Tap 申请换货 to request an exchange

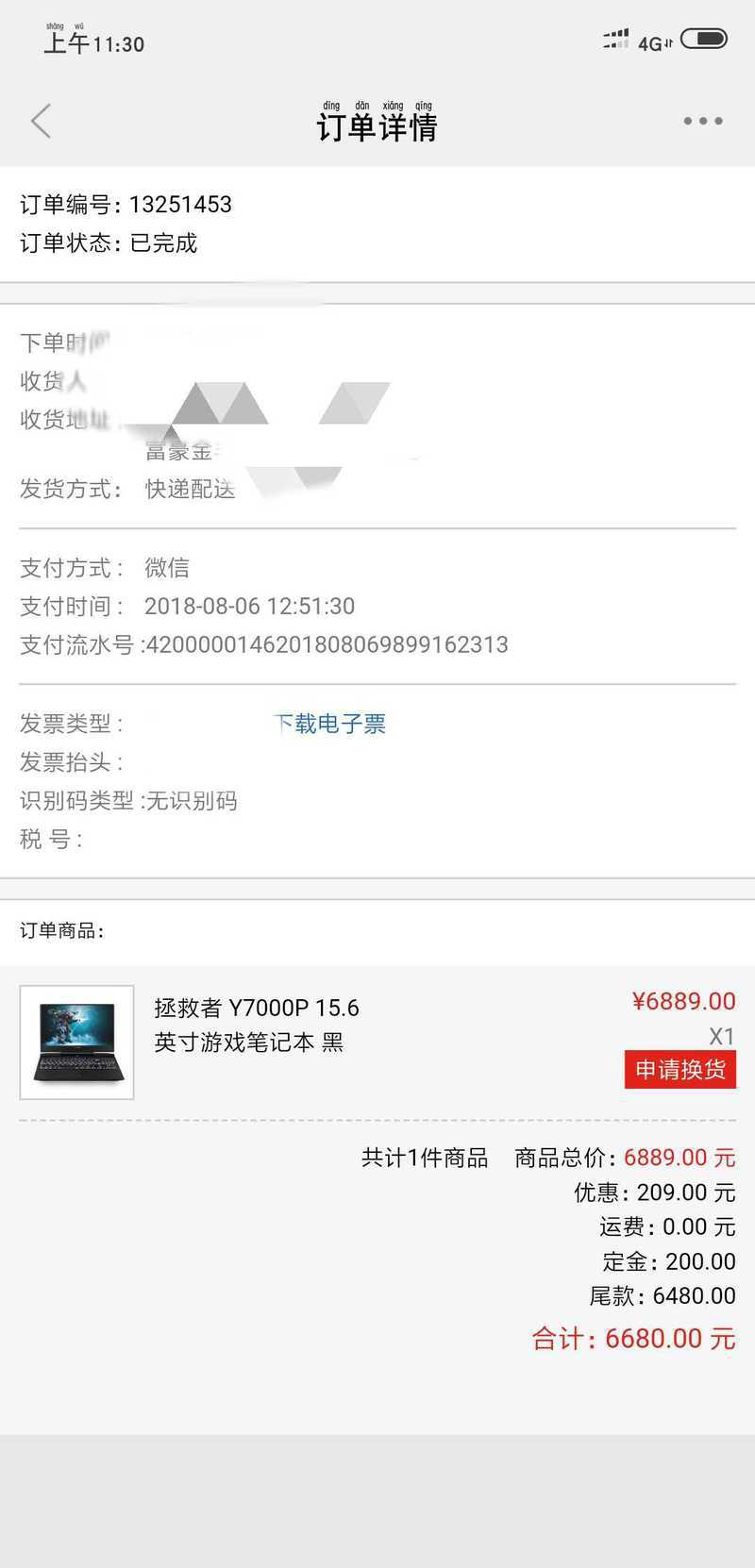tap(679, 1070)
